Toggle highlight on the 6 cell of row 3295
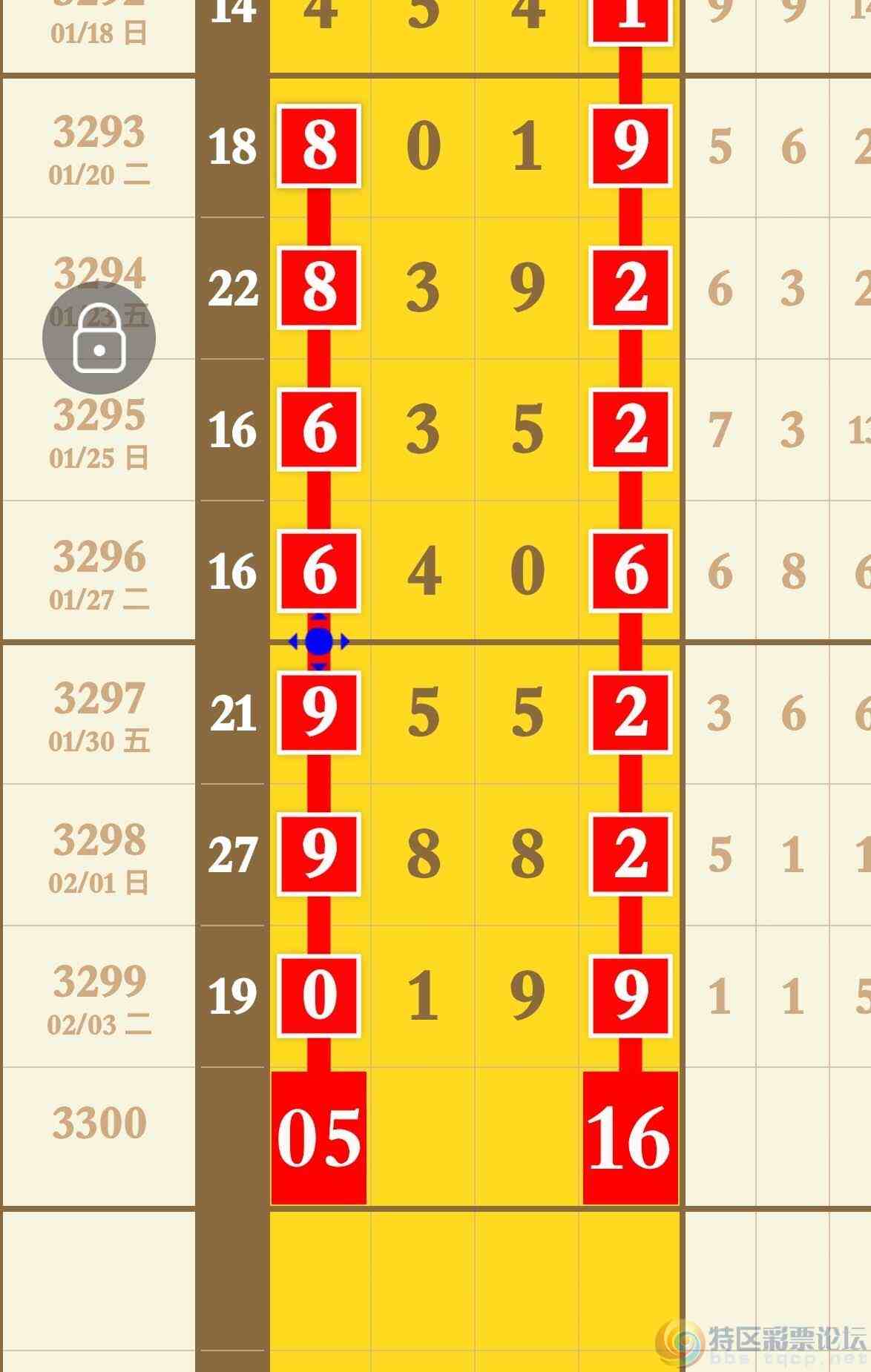Screen dimensions: 871x1372 click(x=318, y=430)
